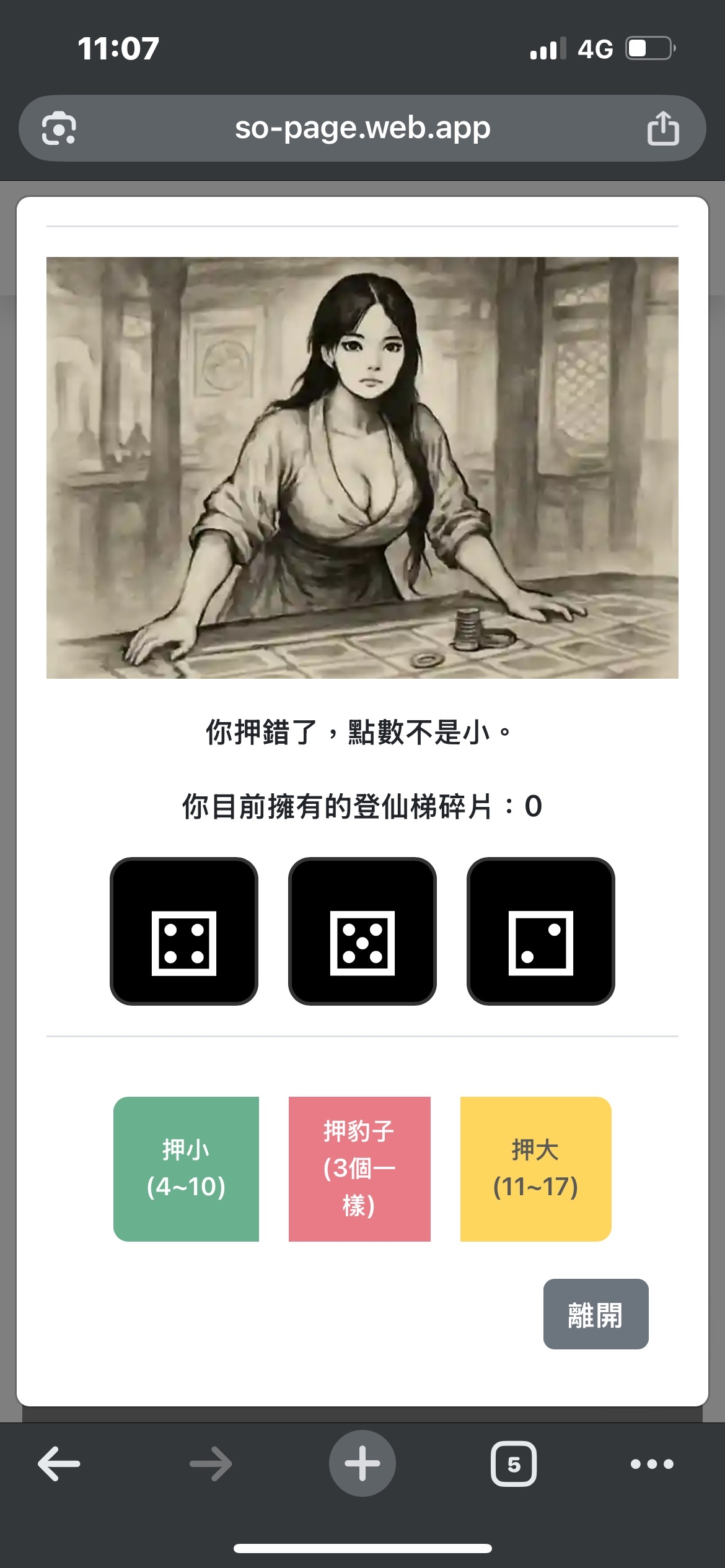725x1568 pixels.
Task: Go back to the previous page
Action: click(x=59, y=1464)
